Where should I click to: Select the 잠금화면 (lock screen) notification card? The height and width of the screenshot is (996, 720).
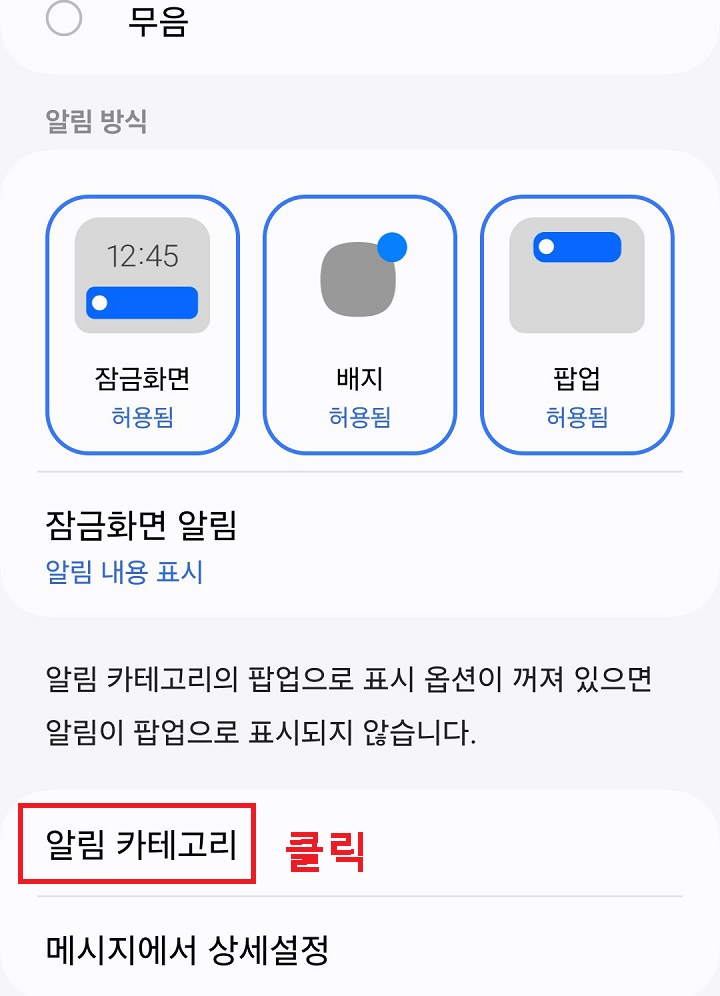142,320
